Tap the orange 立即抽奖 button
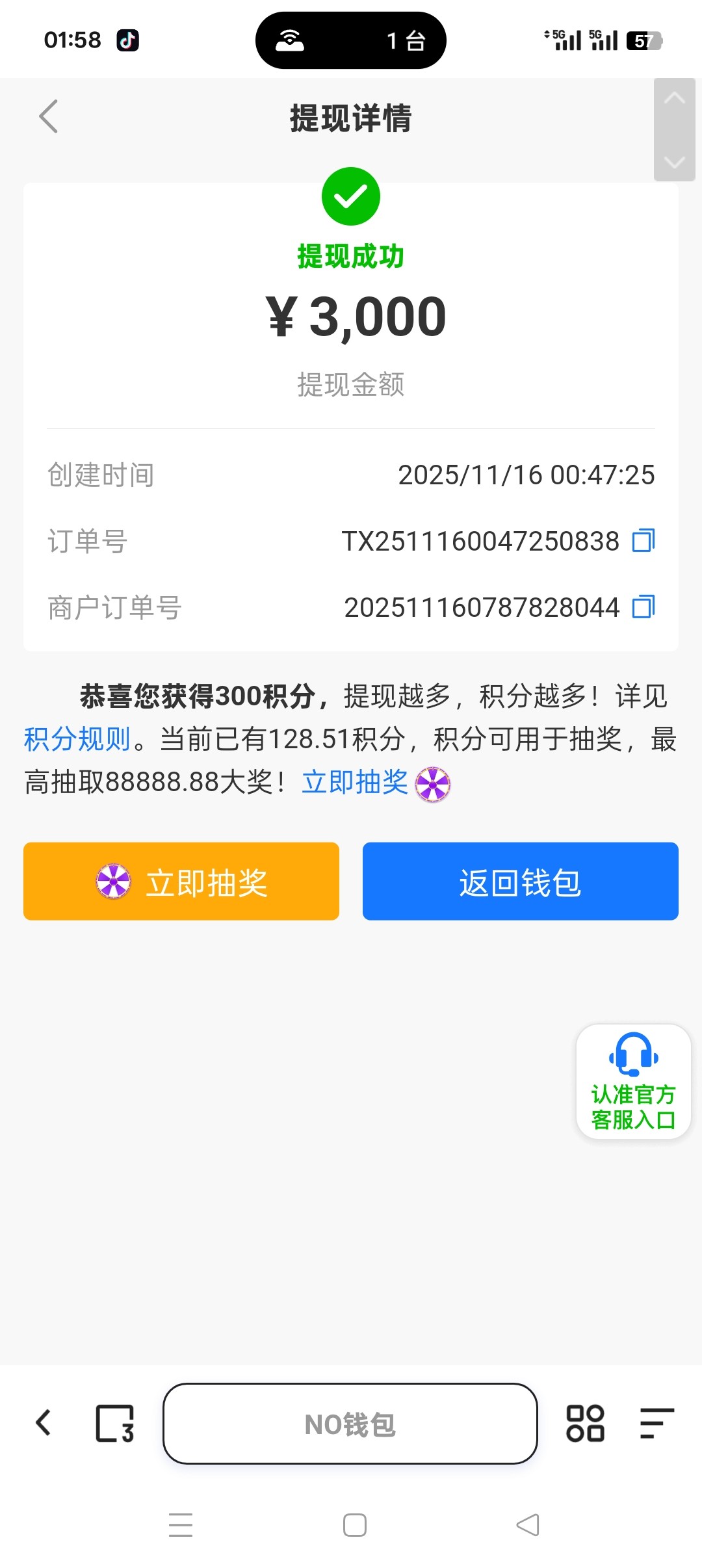This screenshot has width=702, height=1568. [181, 882]
